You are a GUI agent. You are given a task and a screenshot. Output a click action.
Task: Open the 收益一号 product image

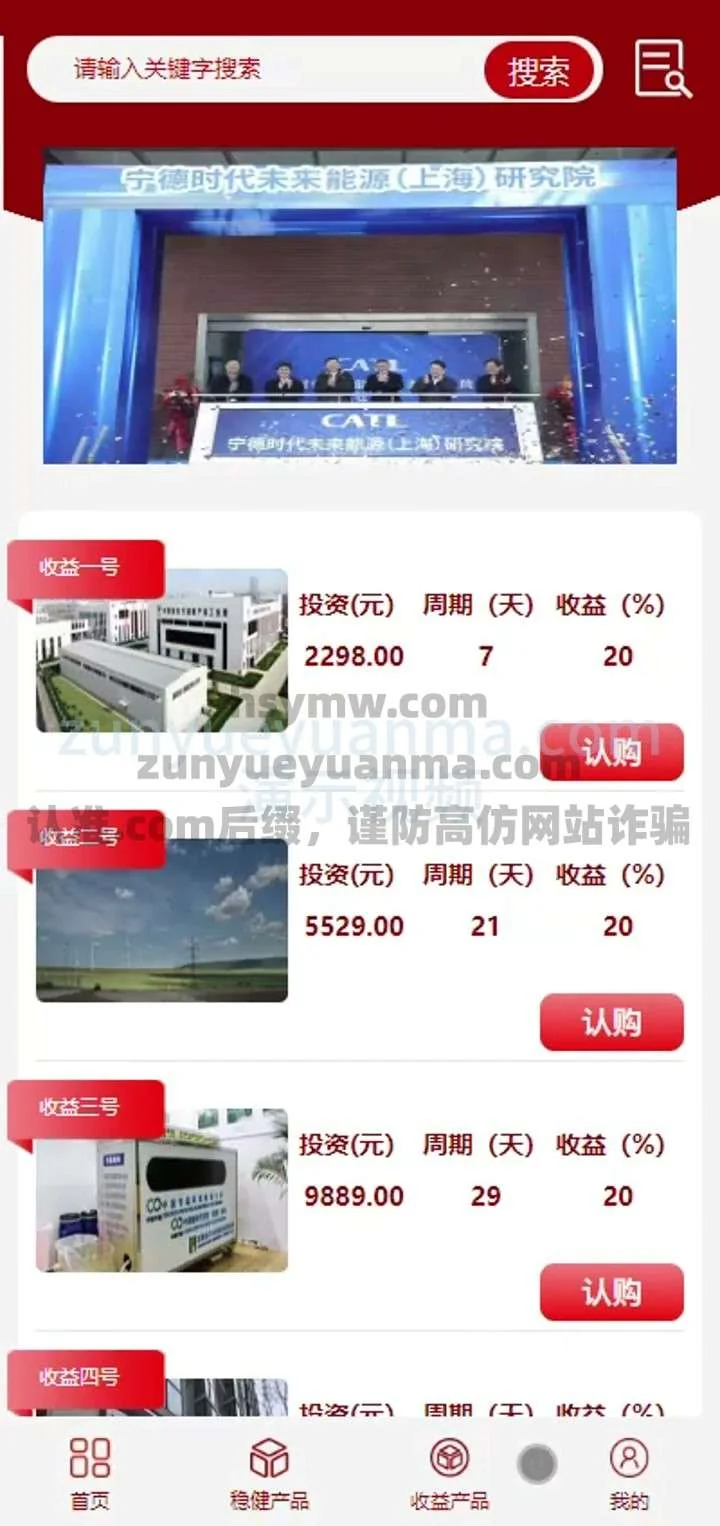(x=162, y=650)
